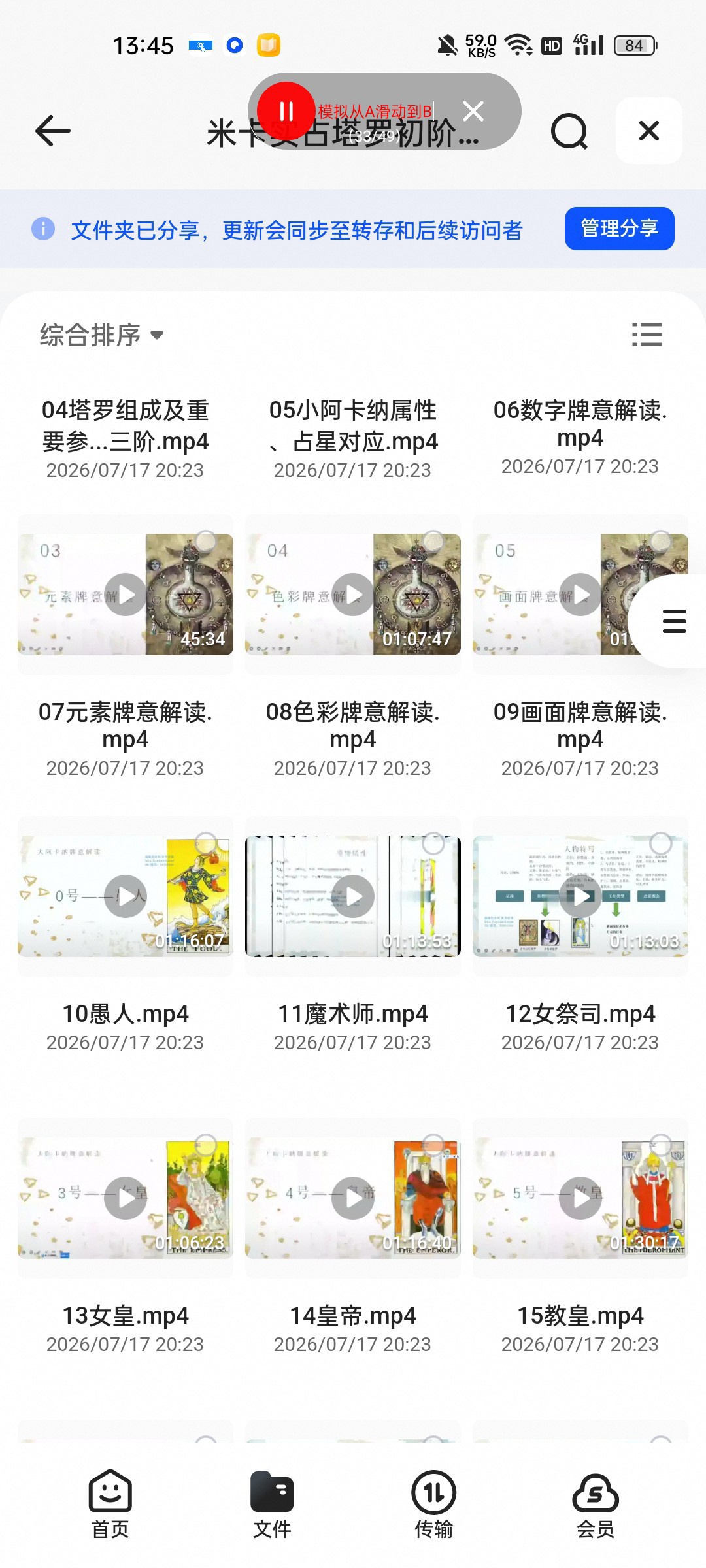Select checkbox on 13女皇.mp4
The width and height of the screenshot is (706, 1568).
206,1145
